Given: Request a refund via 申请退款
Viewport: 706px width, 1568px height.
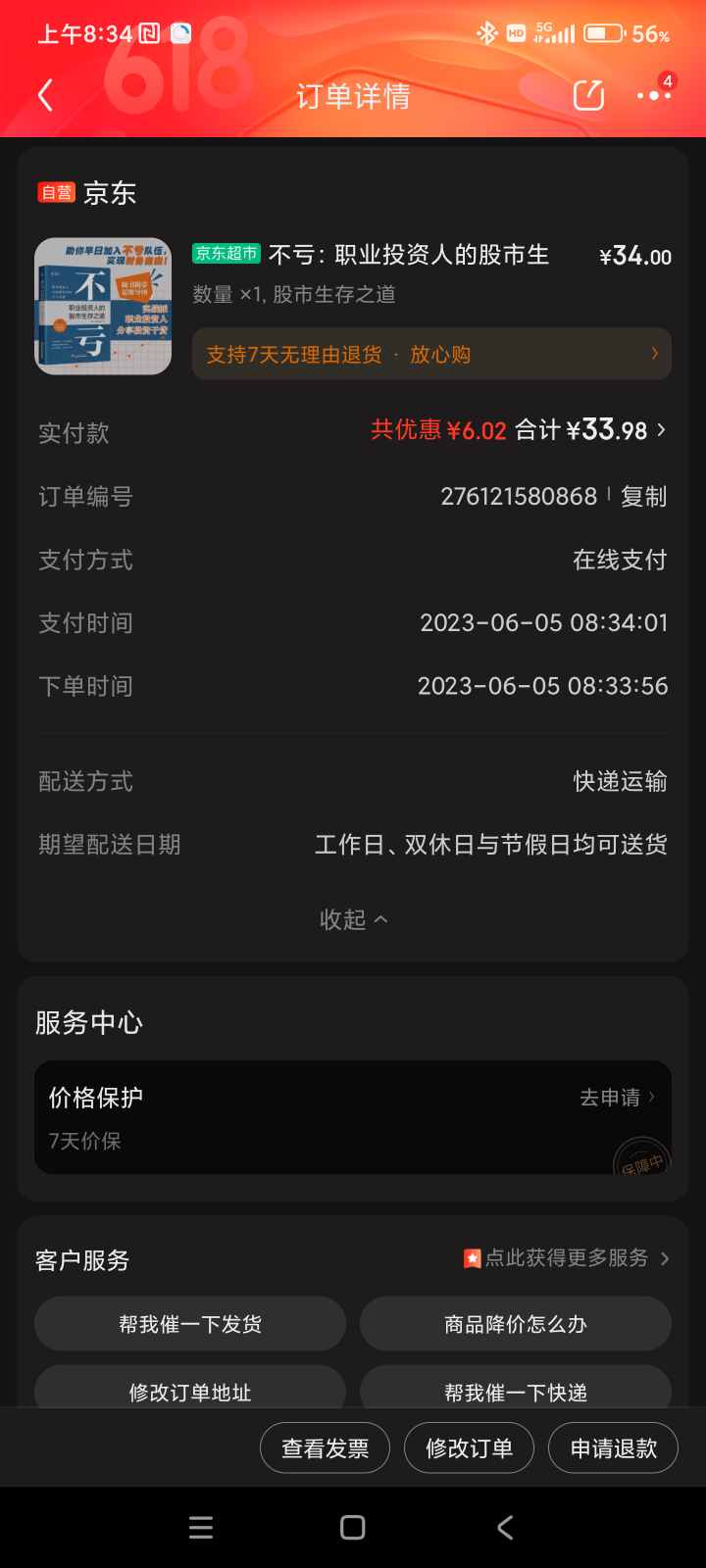Looking at the screenshot, I should tap(614, 1448).
